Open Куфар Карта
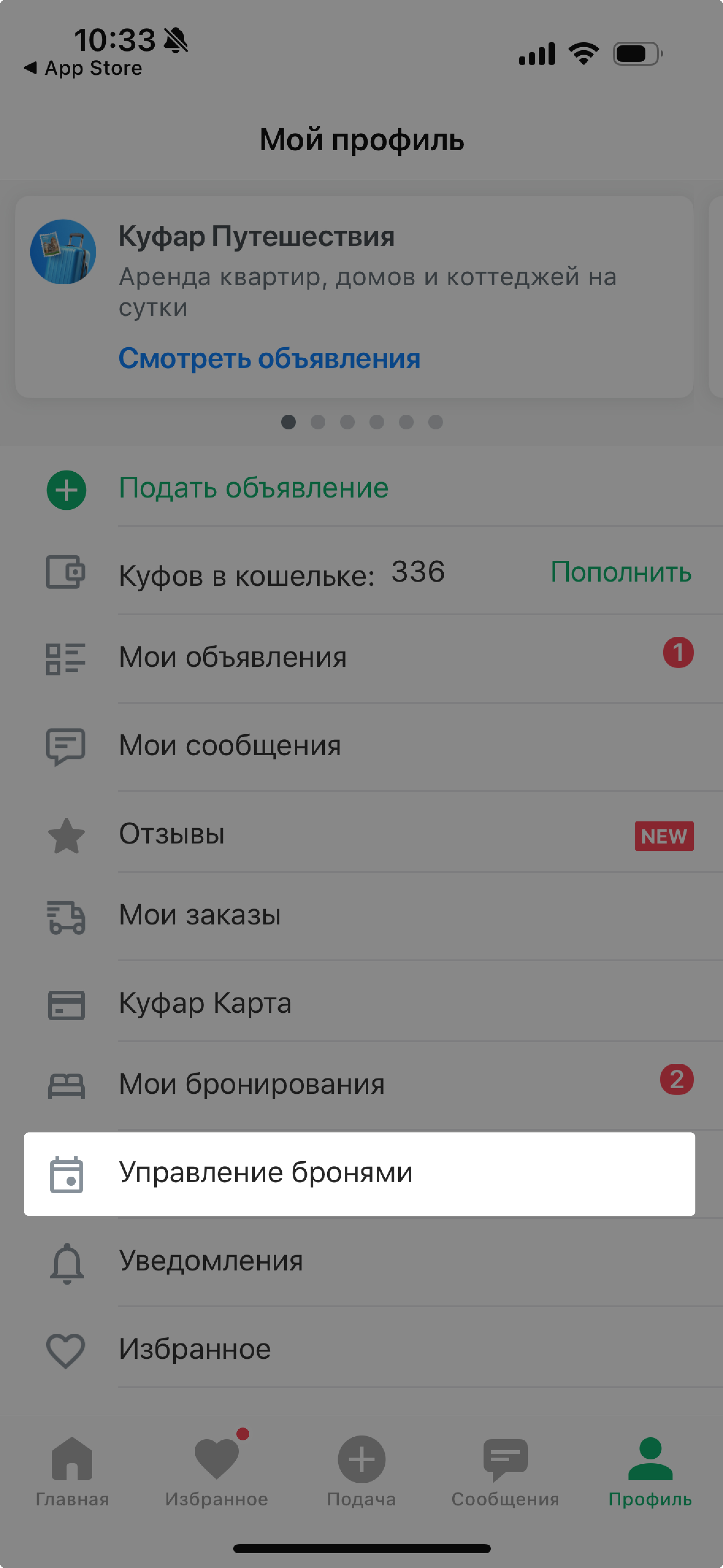723x1568 pixels. tap(361, 1003)
